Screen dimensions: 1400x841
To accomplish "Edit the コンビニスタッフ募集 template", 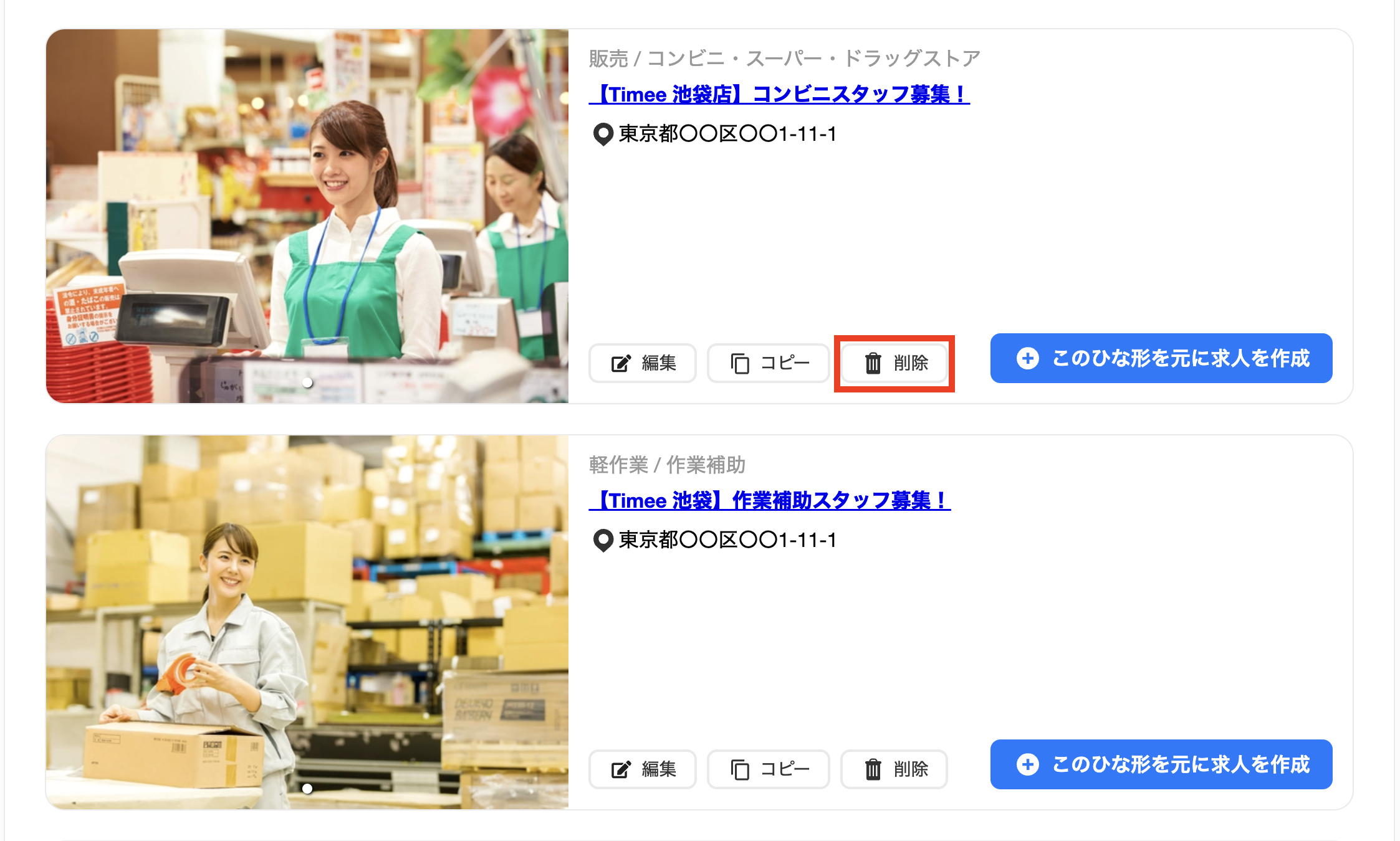I will click(x=643, y=363).
